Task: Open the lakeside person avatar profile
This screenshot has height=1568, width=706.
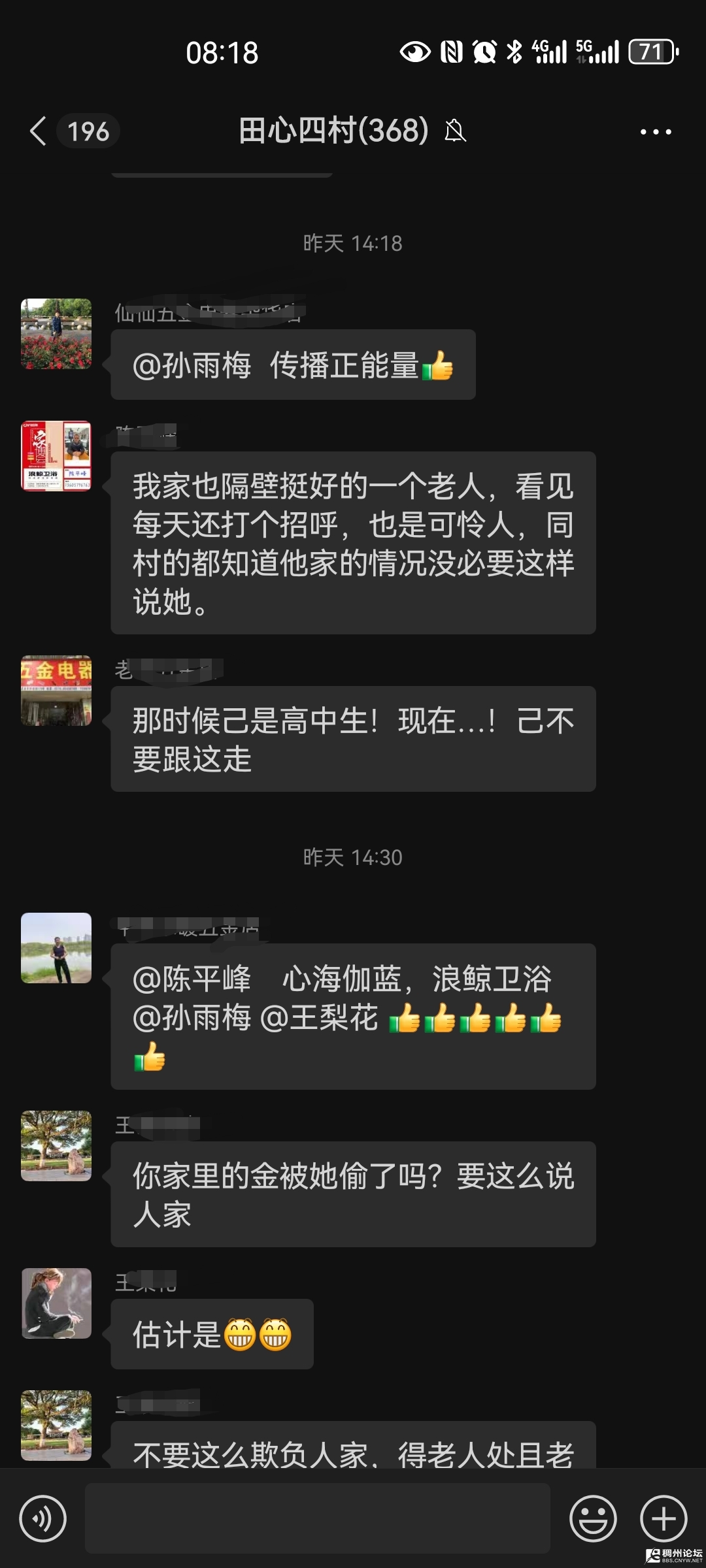Action: 56,948
